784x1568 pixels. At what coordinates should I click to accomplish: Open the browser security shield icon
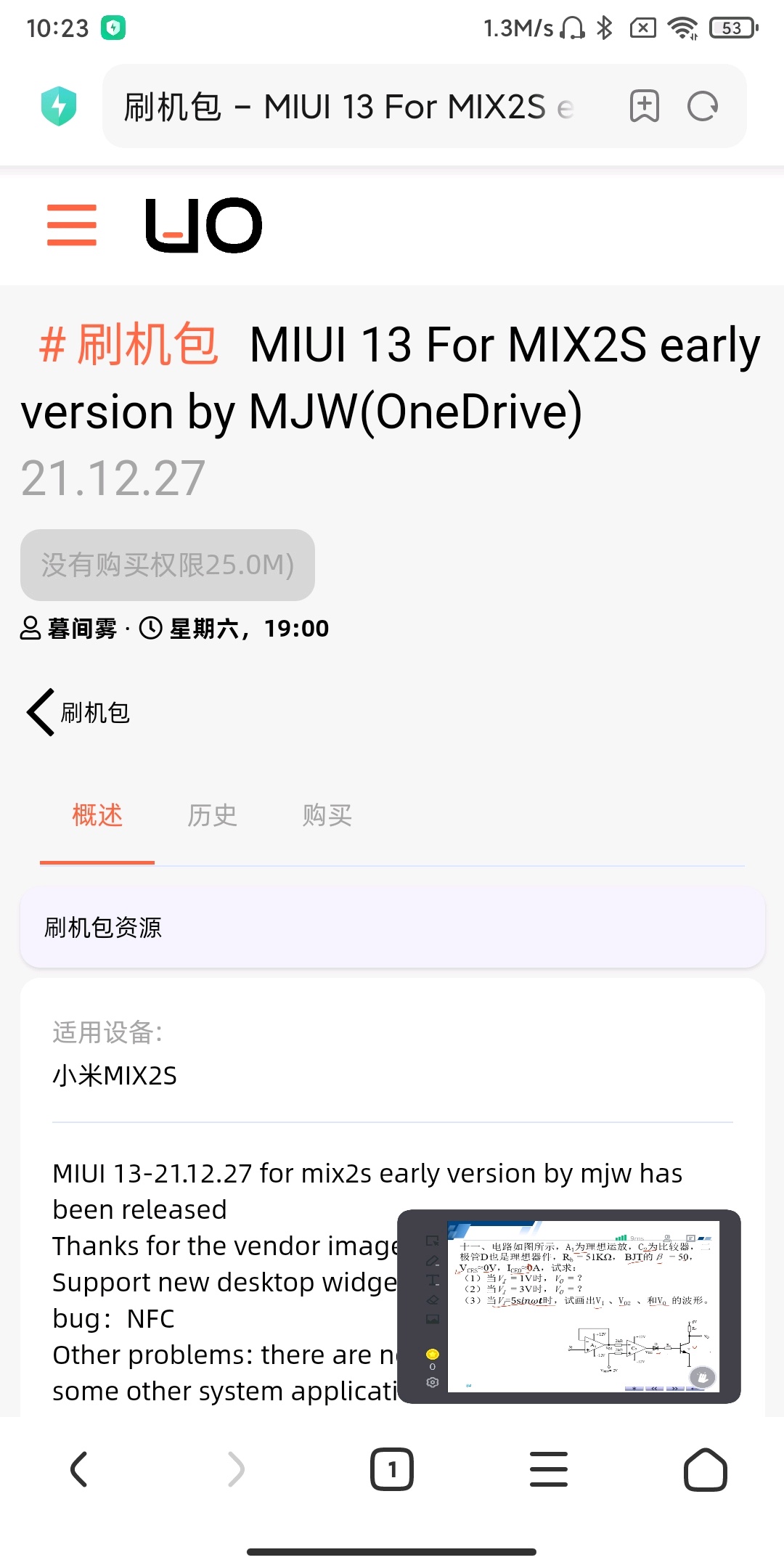point(59,107)
